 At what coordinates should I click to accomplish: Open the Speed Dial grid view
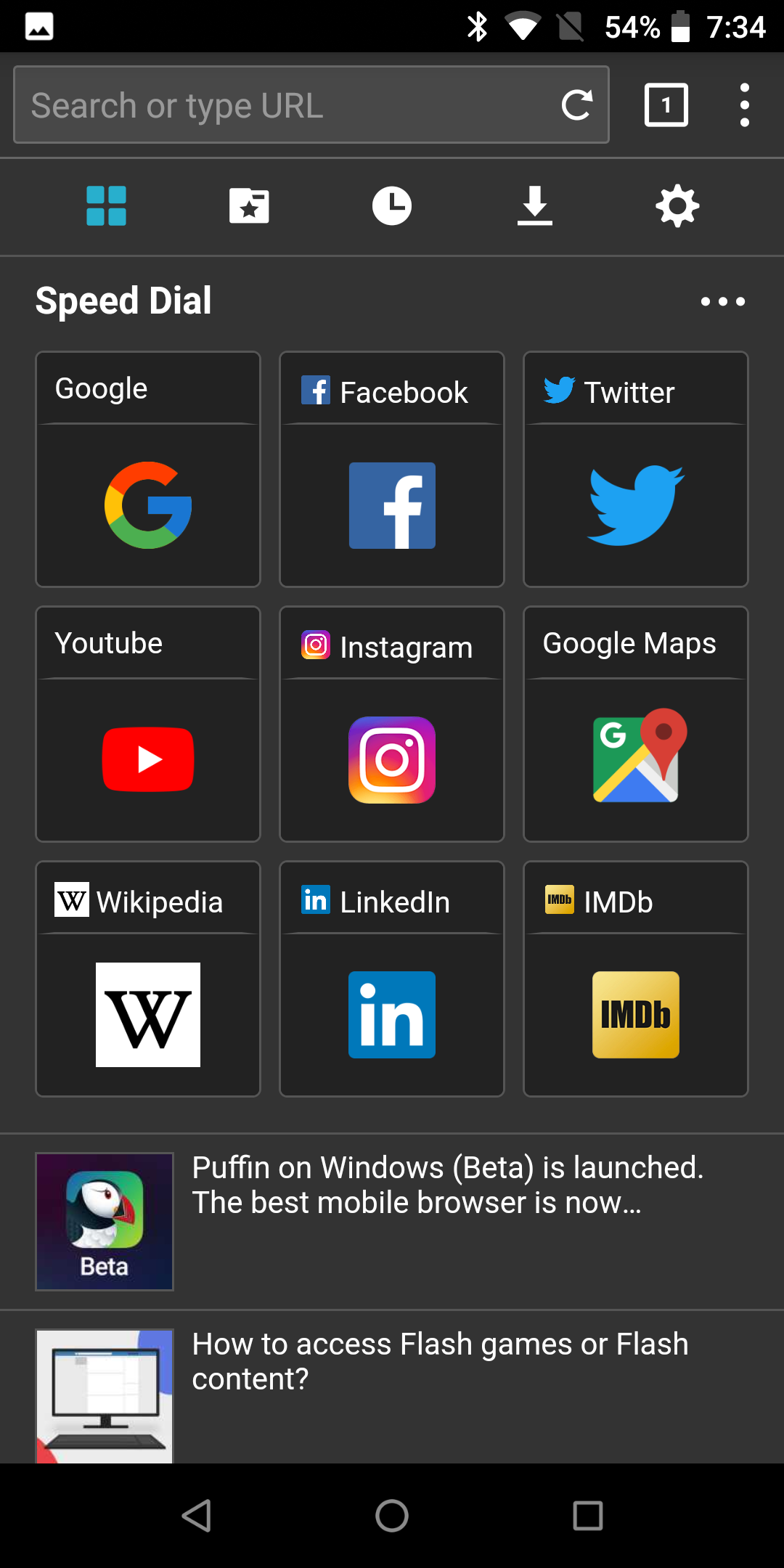107,205
